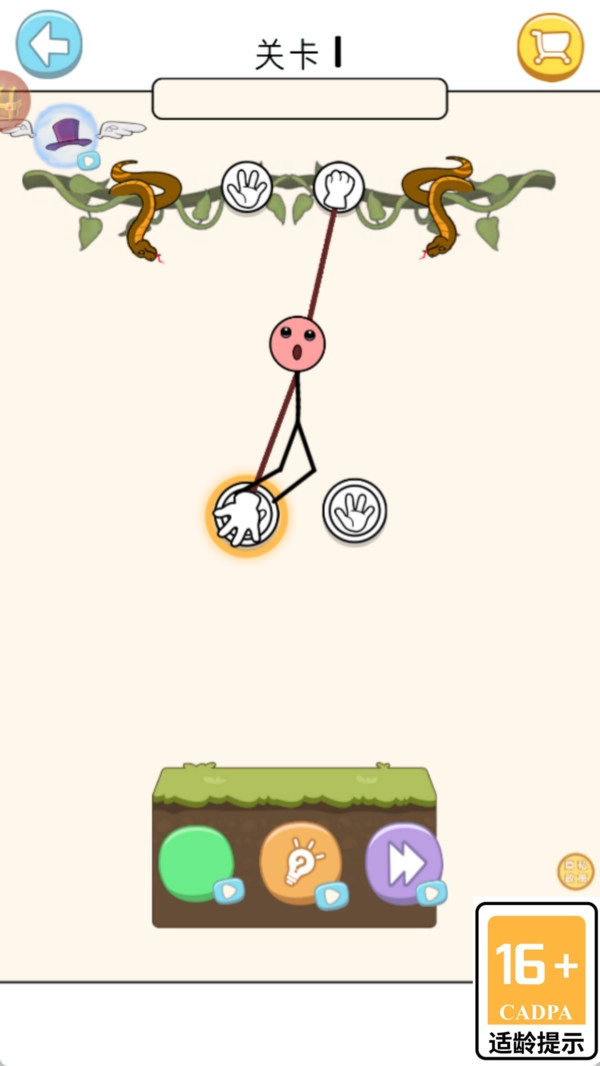The image size is (600, 1066).
Task: Open the 16+ CADPA age rating notice
Action: click(x=536, y=980)
